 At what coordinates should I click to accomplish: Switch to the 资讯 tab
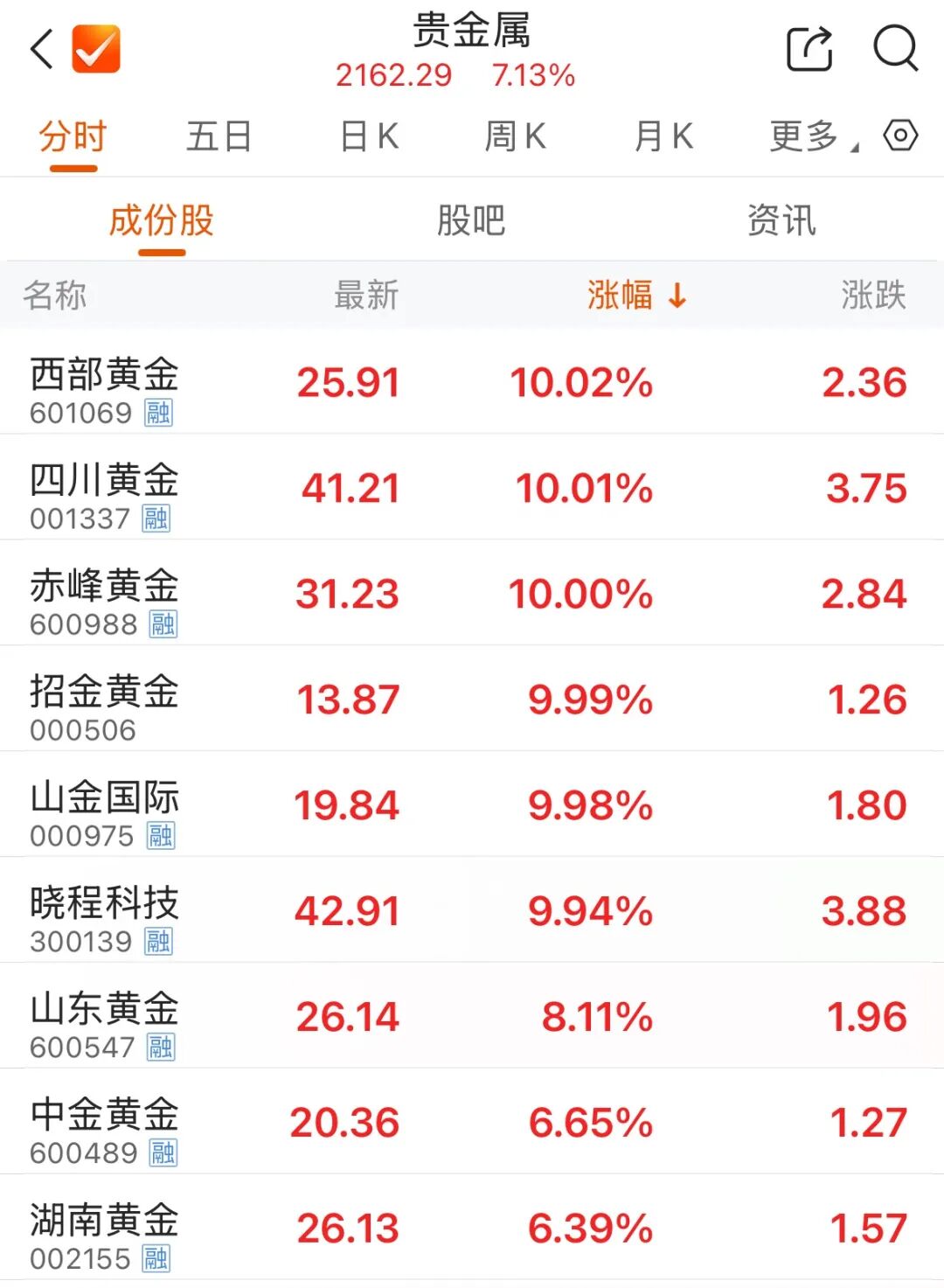pos(781,220)
